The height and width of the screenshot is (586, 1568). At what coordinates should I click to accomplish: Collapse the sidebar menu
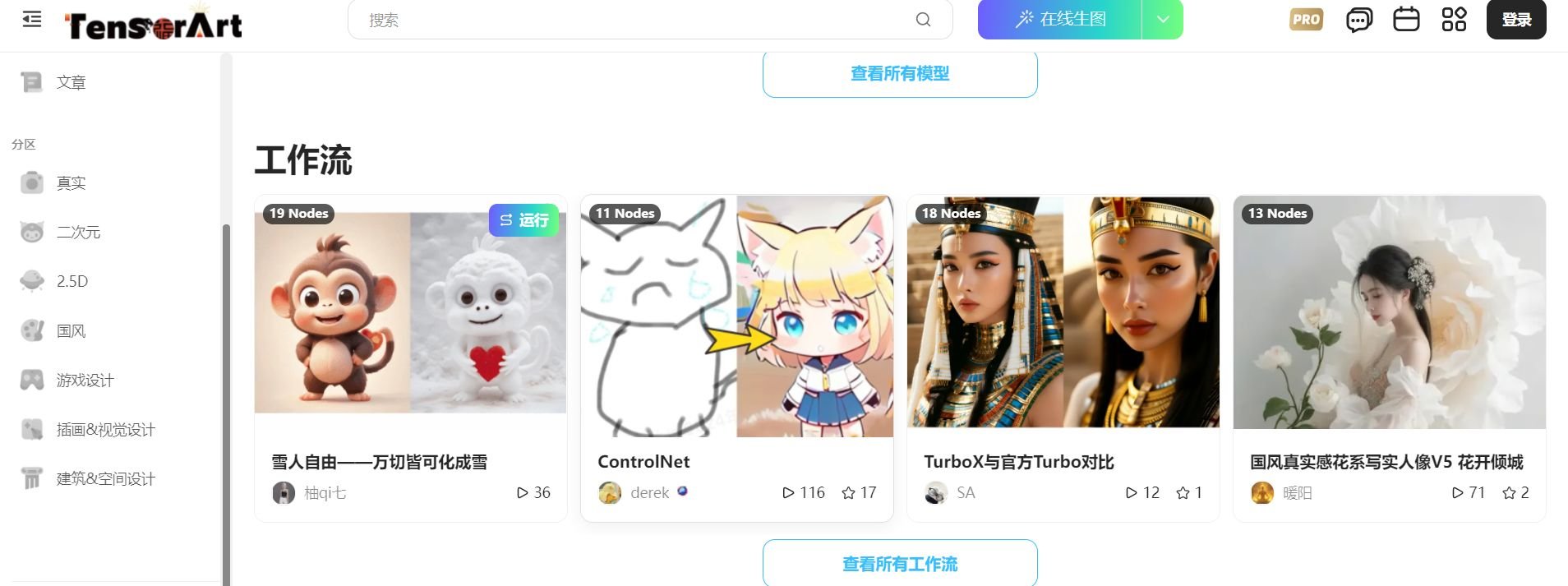32,19
